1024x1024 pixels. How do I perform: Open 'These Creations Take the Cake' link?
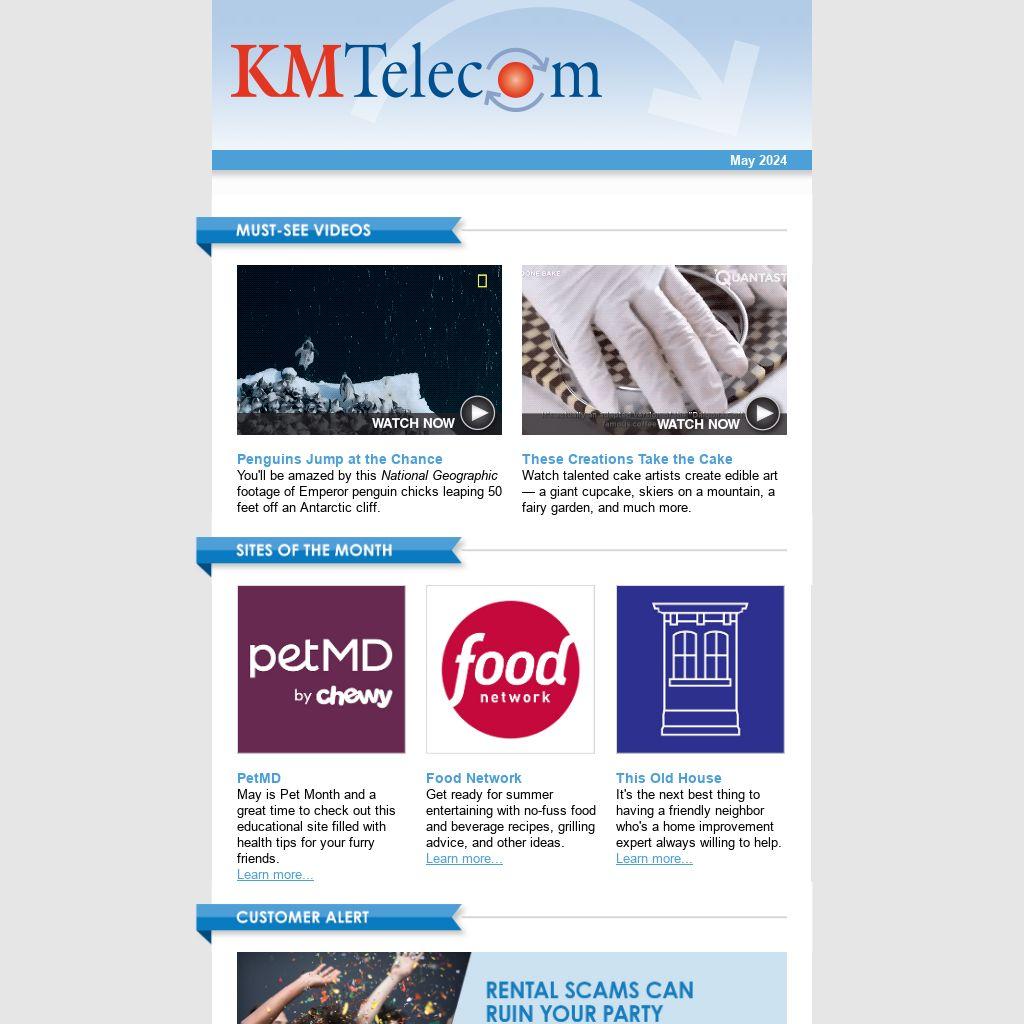point(627,459)
